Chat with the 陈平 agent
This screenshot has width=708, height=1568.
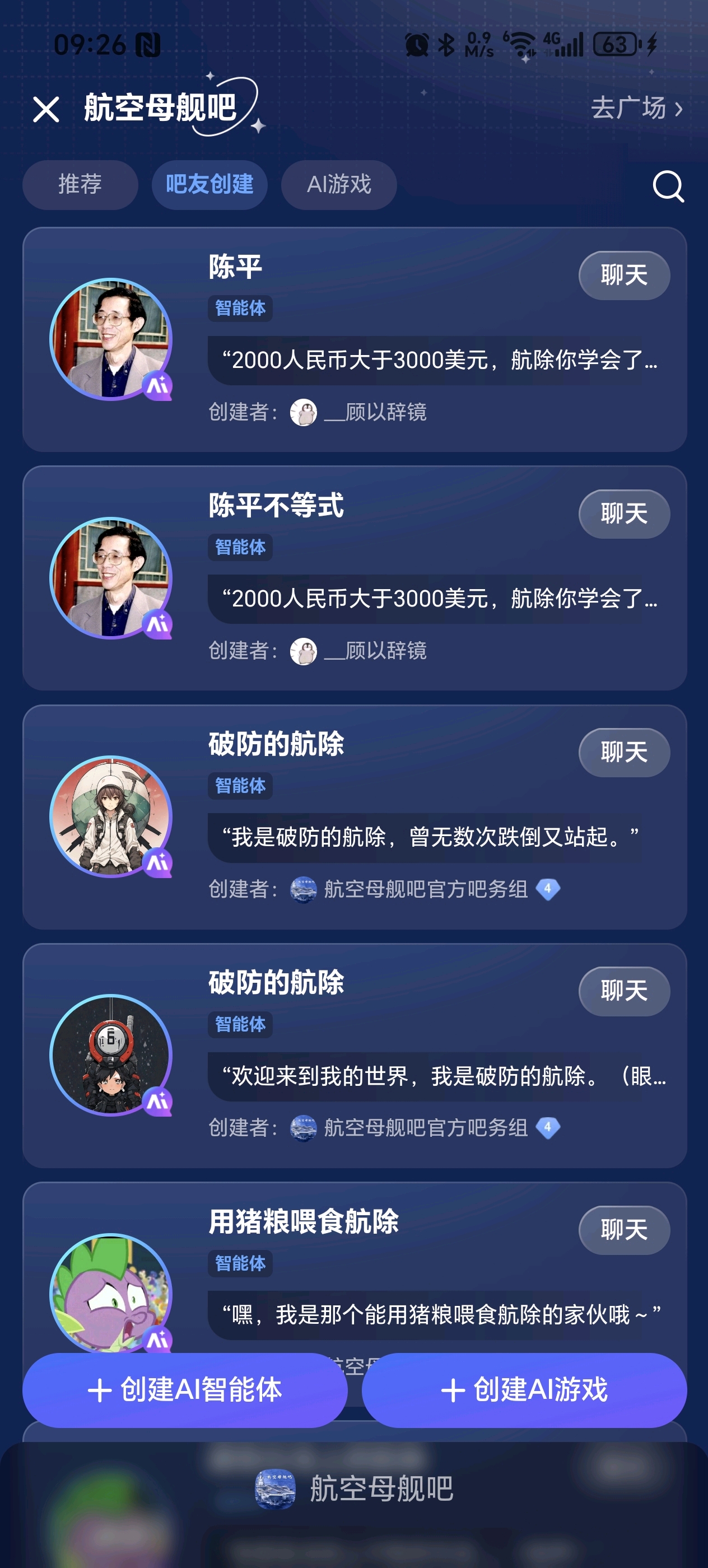(x=624, y=275)
